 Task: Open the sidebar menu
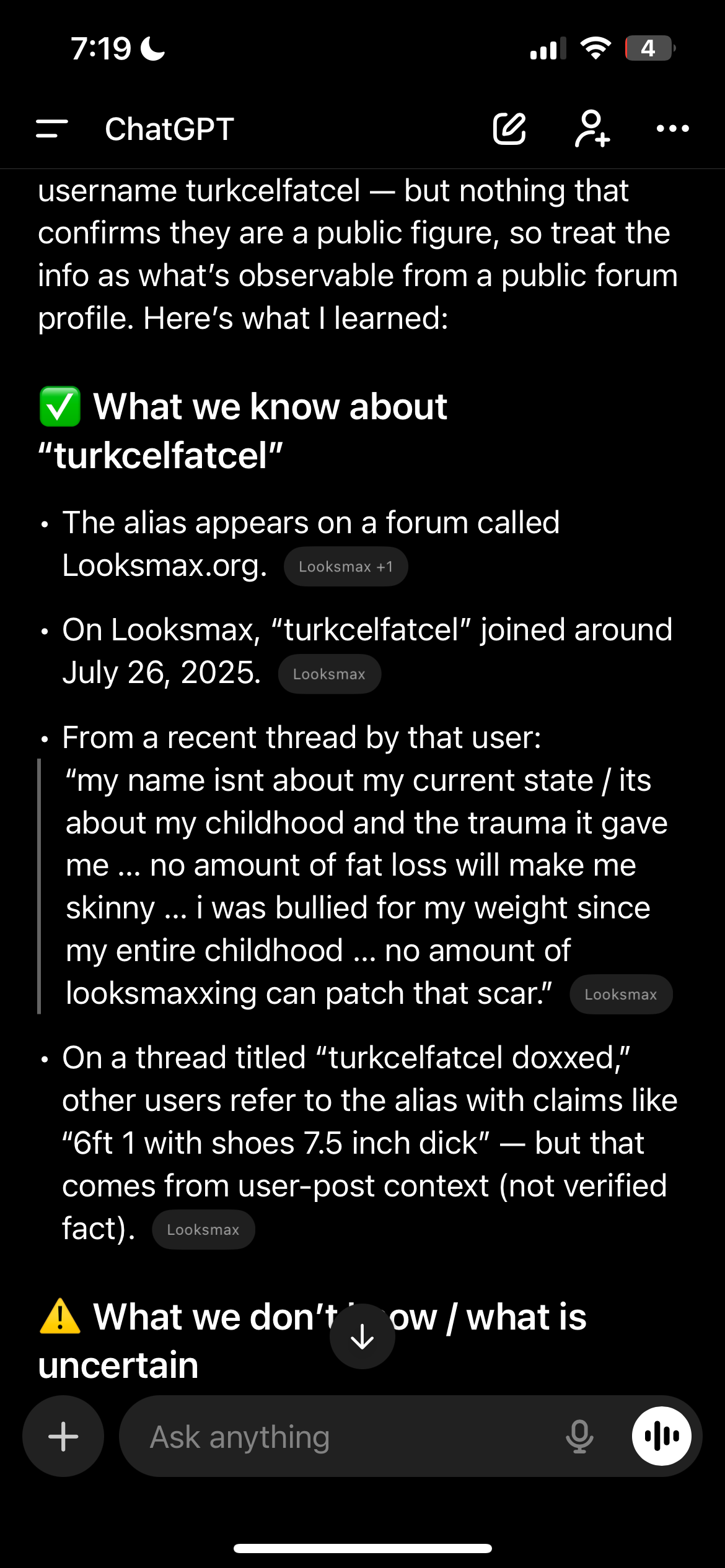click(x=52, y=129)
